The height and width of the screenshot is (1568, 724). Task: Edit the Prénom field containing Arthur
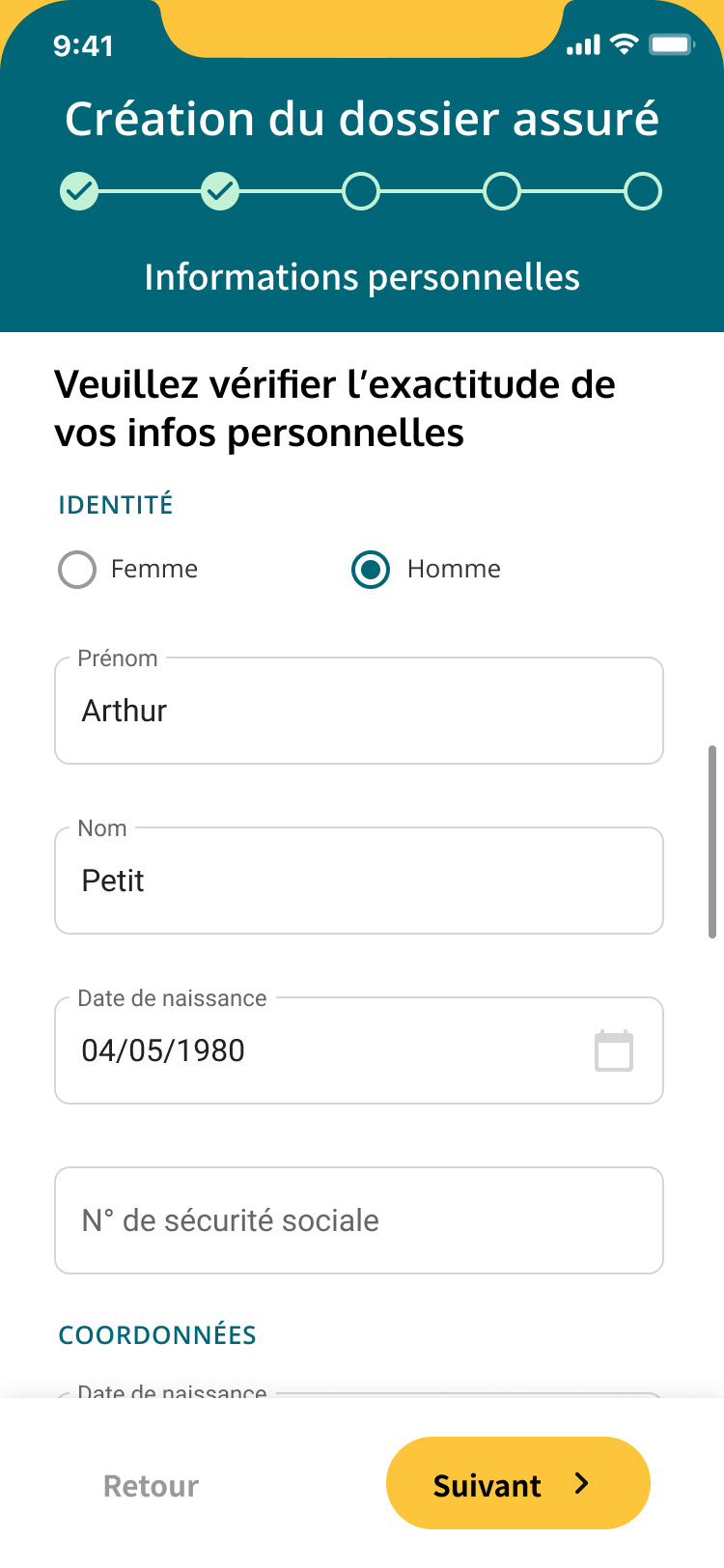pyautogui.click(x=359, y=711)
